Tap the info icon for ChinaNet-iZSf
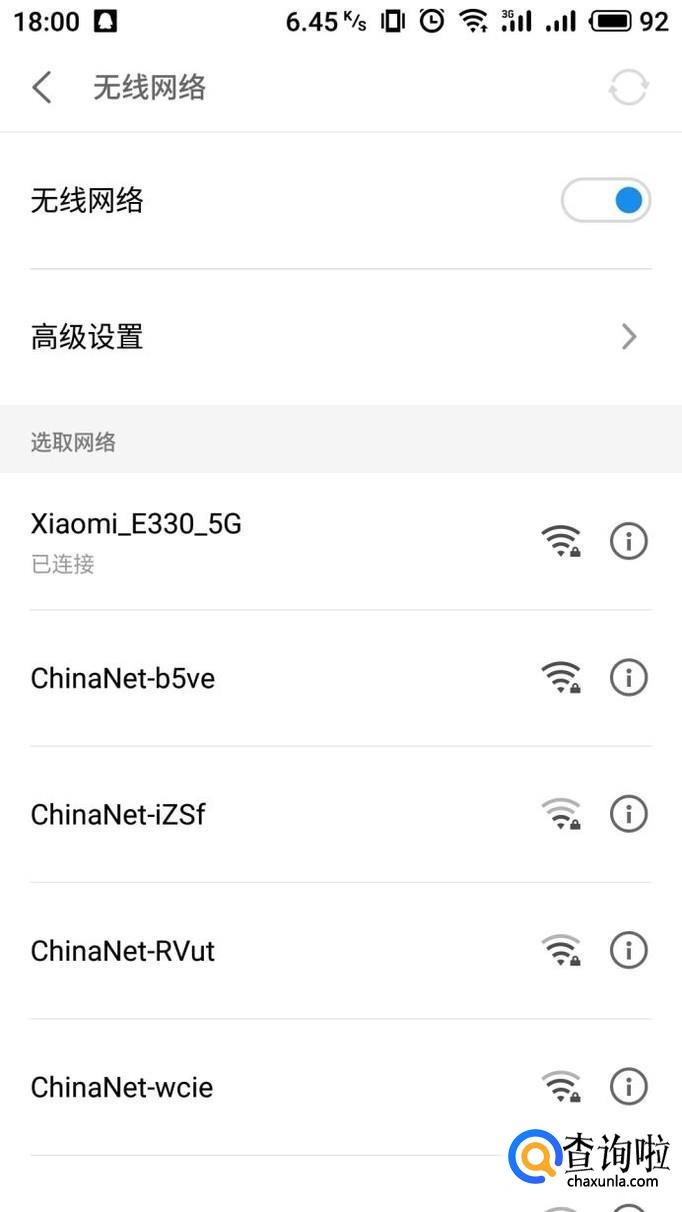 point(629,814)
